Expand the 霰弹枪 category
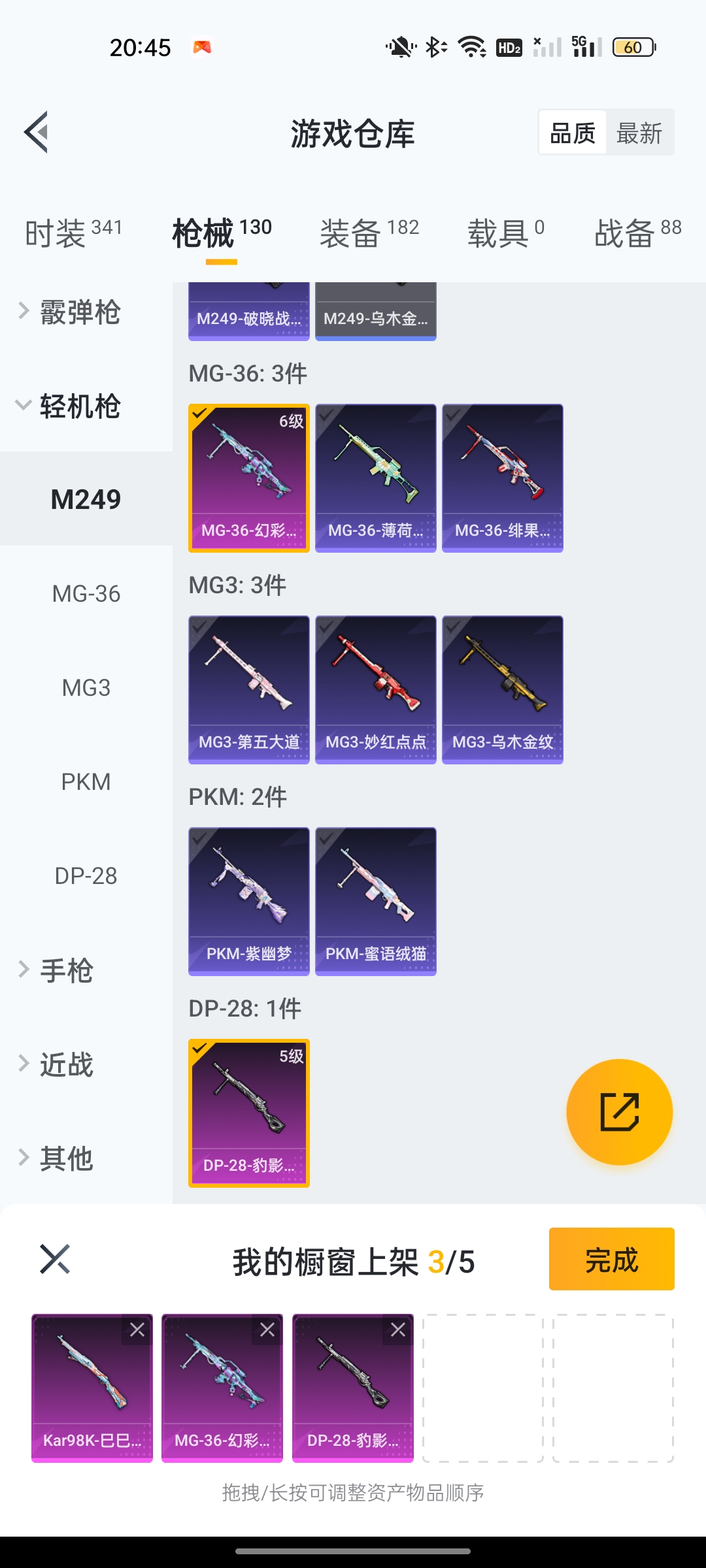706x1568 pixels. [79, 312]
